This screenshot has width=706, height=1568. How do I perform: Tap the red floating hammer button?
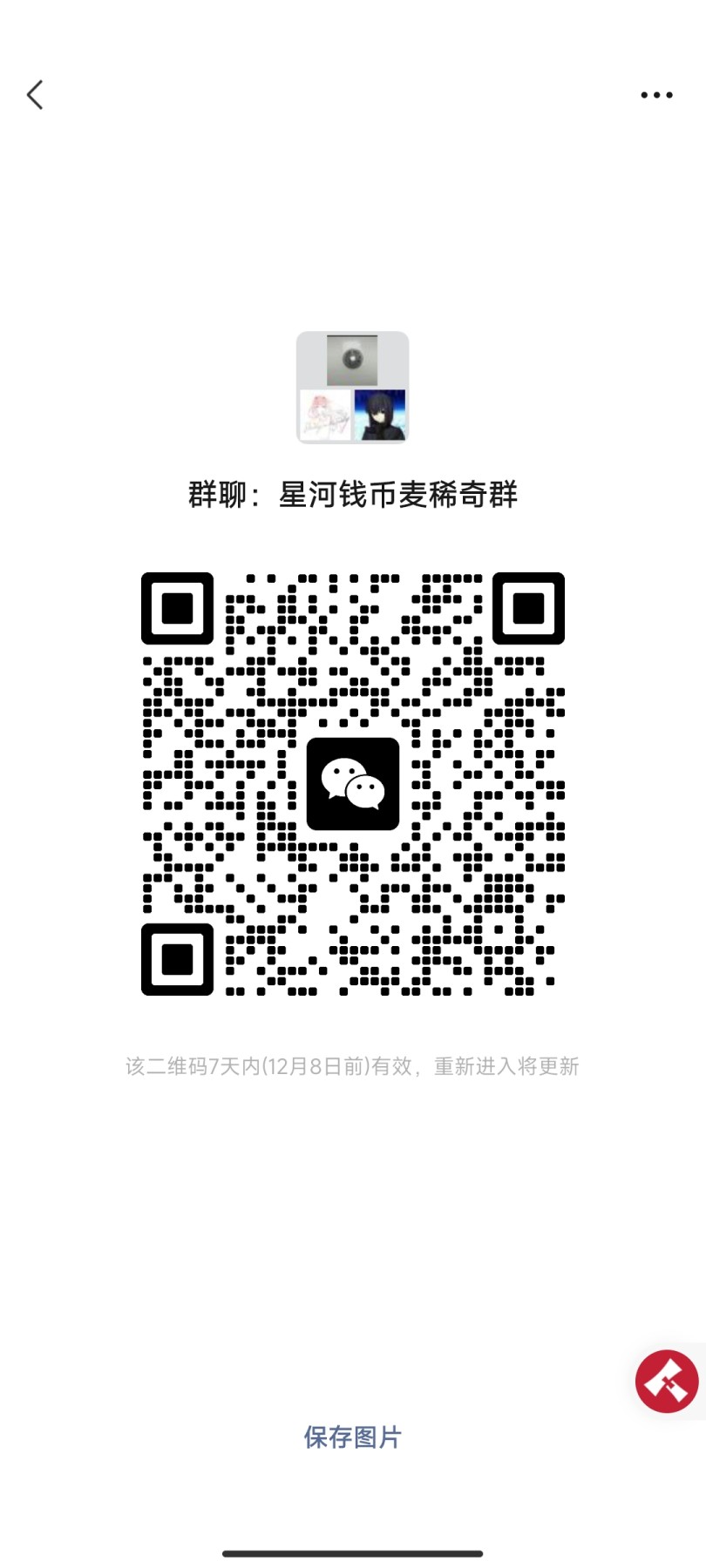(x=667, y=1381)
